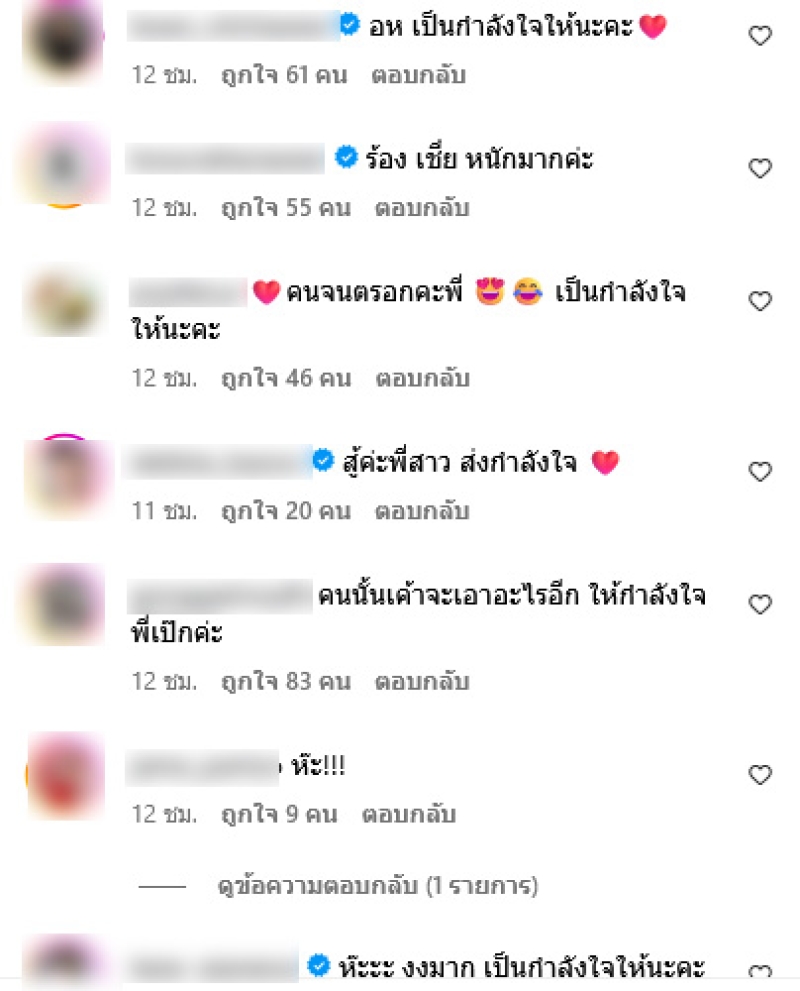Reply to the comment starting "คนจนตรอกคะพี่"

pyautogui.click(x=421, y=379)
